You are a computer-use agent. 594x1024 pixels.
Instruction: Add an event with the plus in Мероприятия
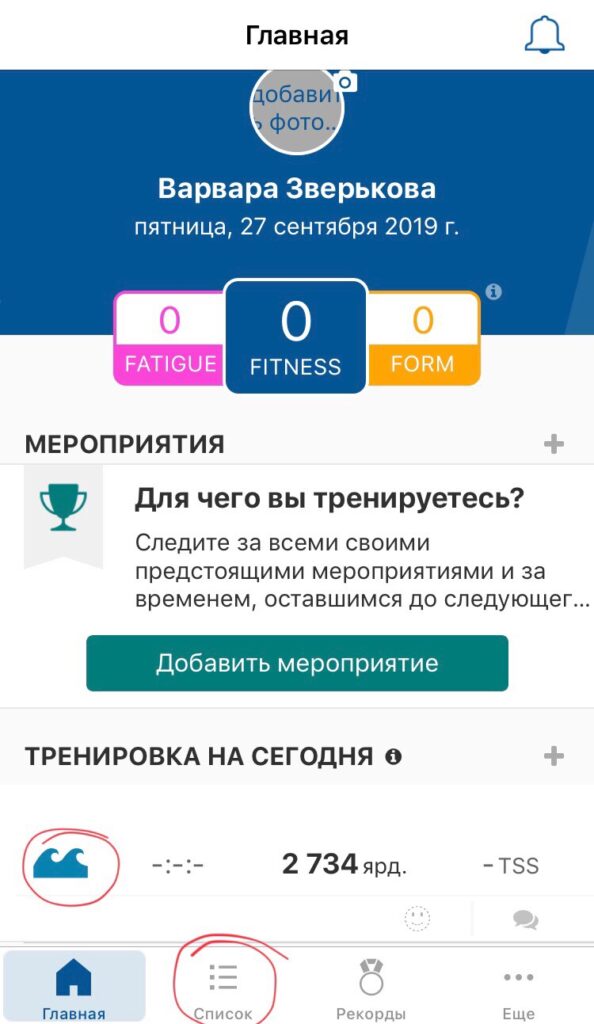554,445
